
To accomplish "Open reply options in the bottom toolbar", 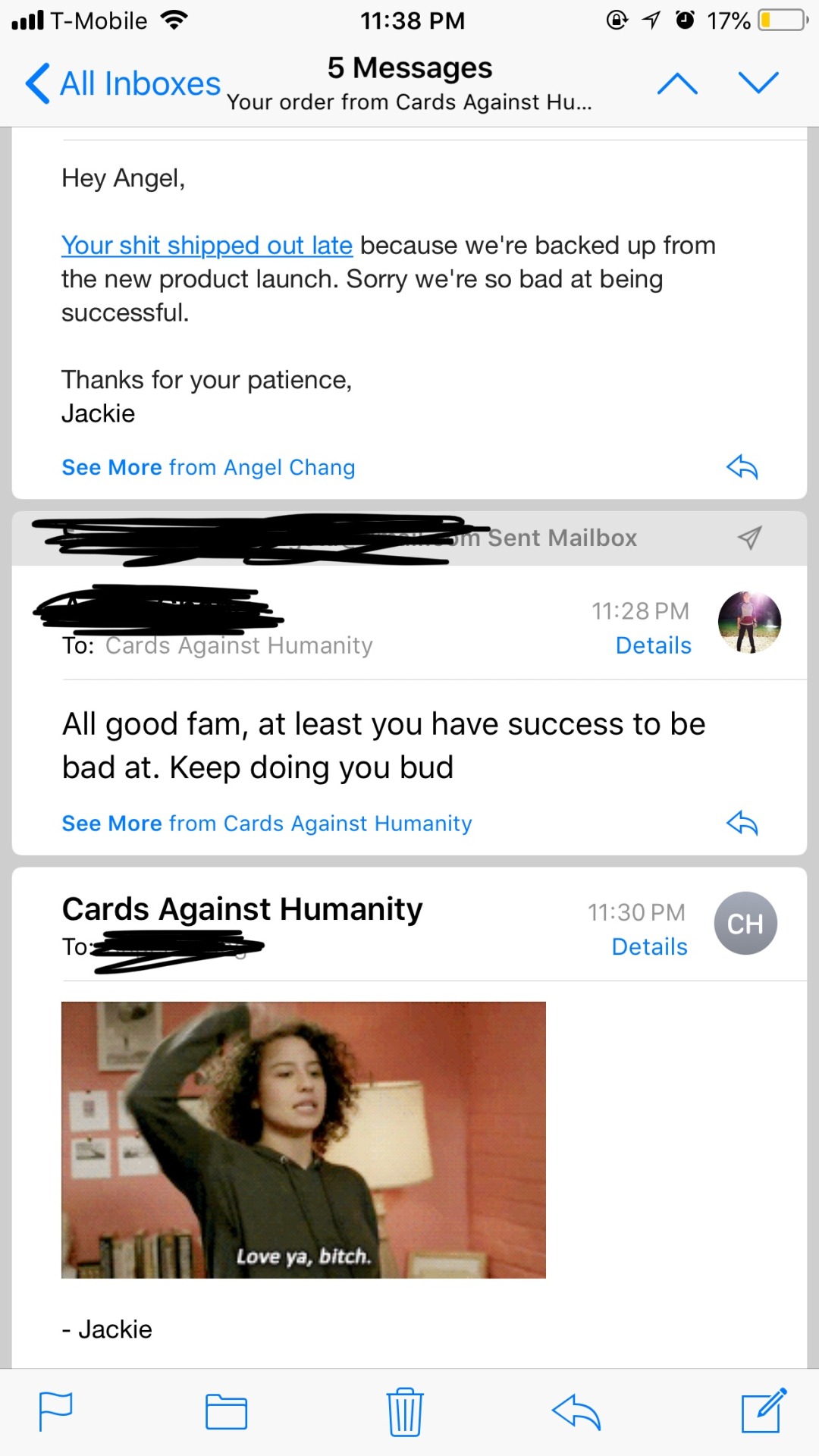I will click(576, 1412).
